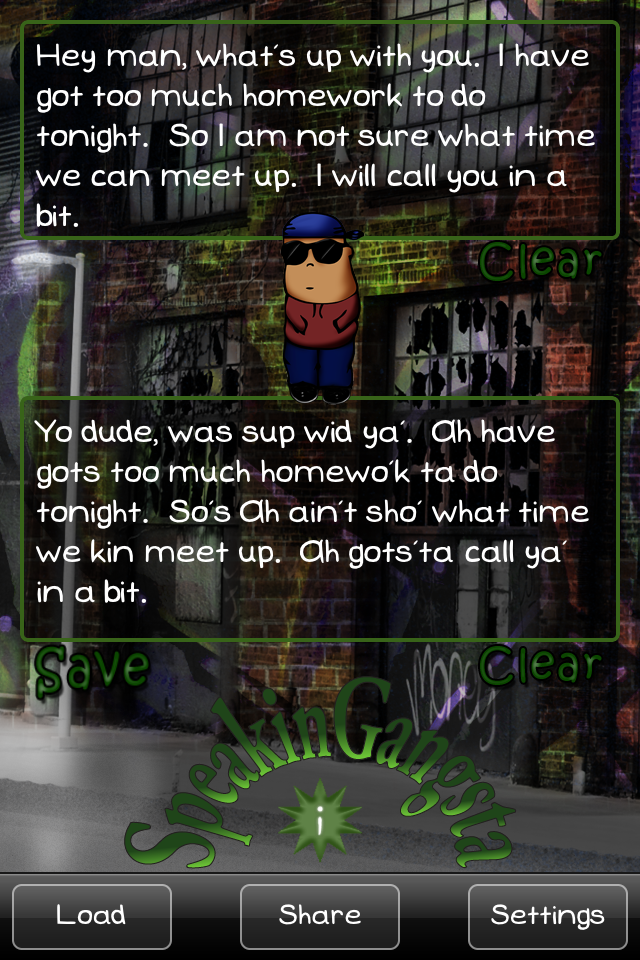Clear the translated output text
640x960 pixels.
coord(539,667)
